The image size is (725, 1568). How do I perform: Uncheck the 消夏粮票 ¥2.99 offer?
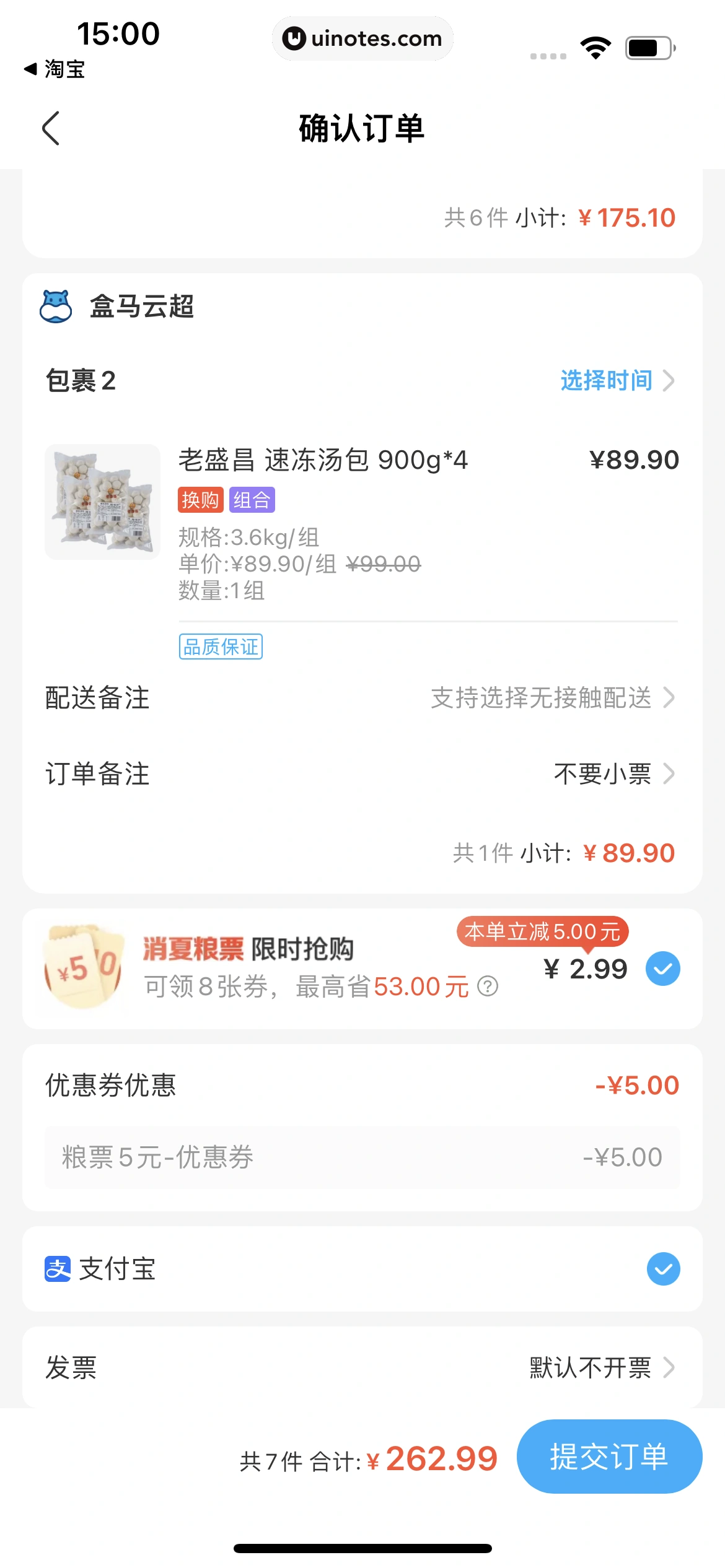(662, 969)
